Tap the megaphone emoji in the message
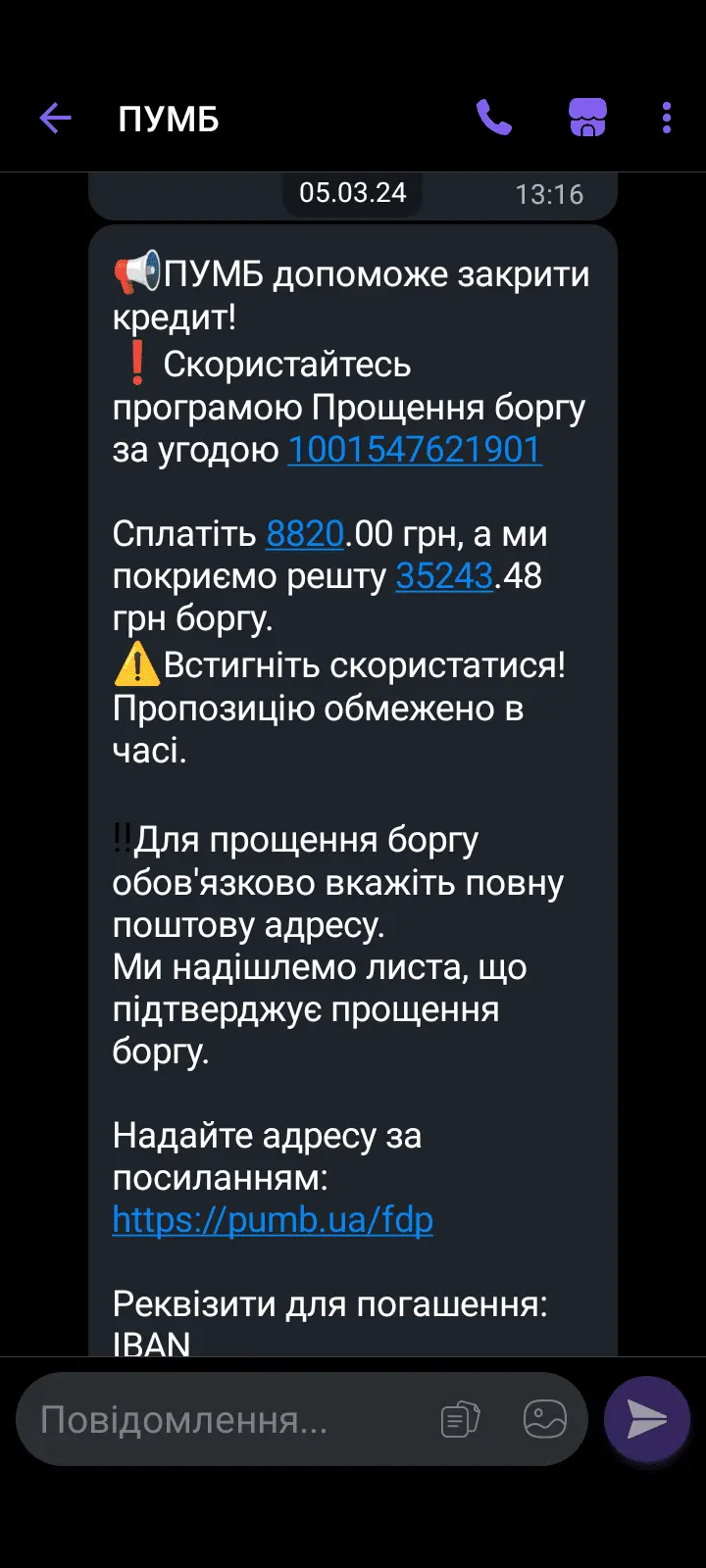Screen dimensions: 706x1568 click(135, 272)
